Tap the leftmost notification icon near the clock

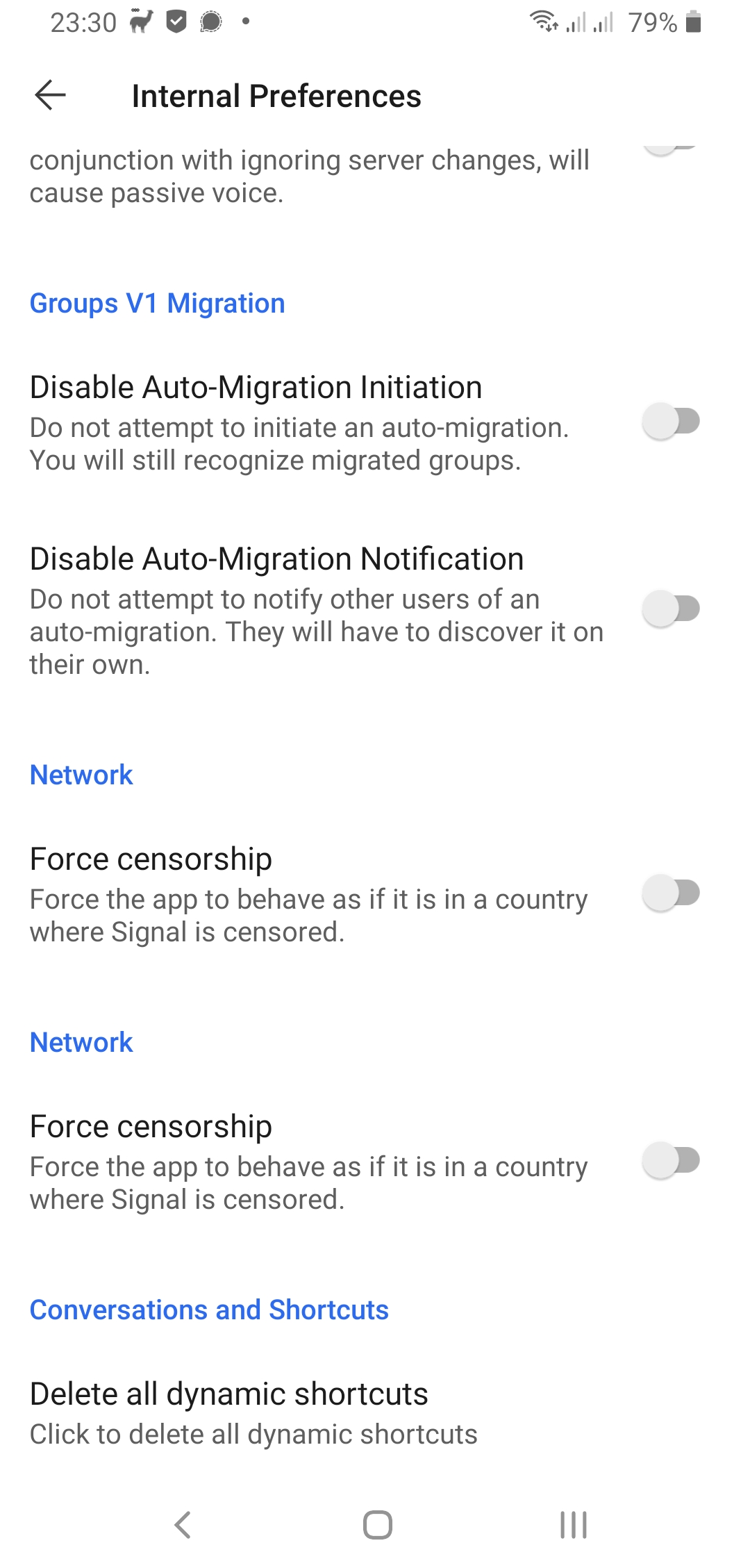click(x=138, y=22)
